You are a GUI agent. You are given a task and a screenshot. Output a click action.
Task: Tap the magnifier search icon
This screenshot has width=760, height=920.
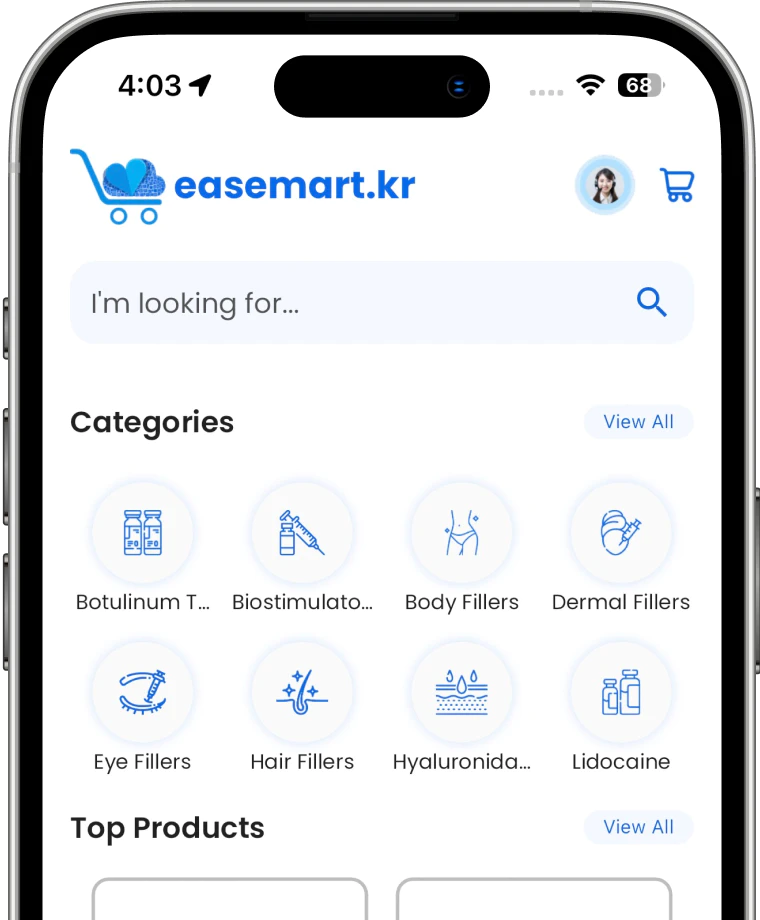coord(652,302)
